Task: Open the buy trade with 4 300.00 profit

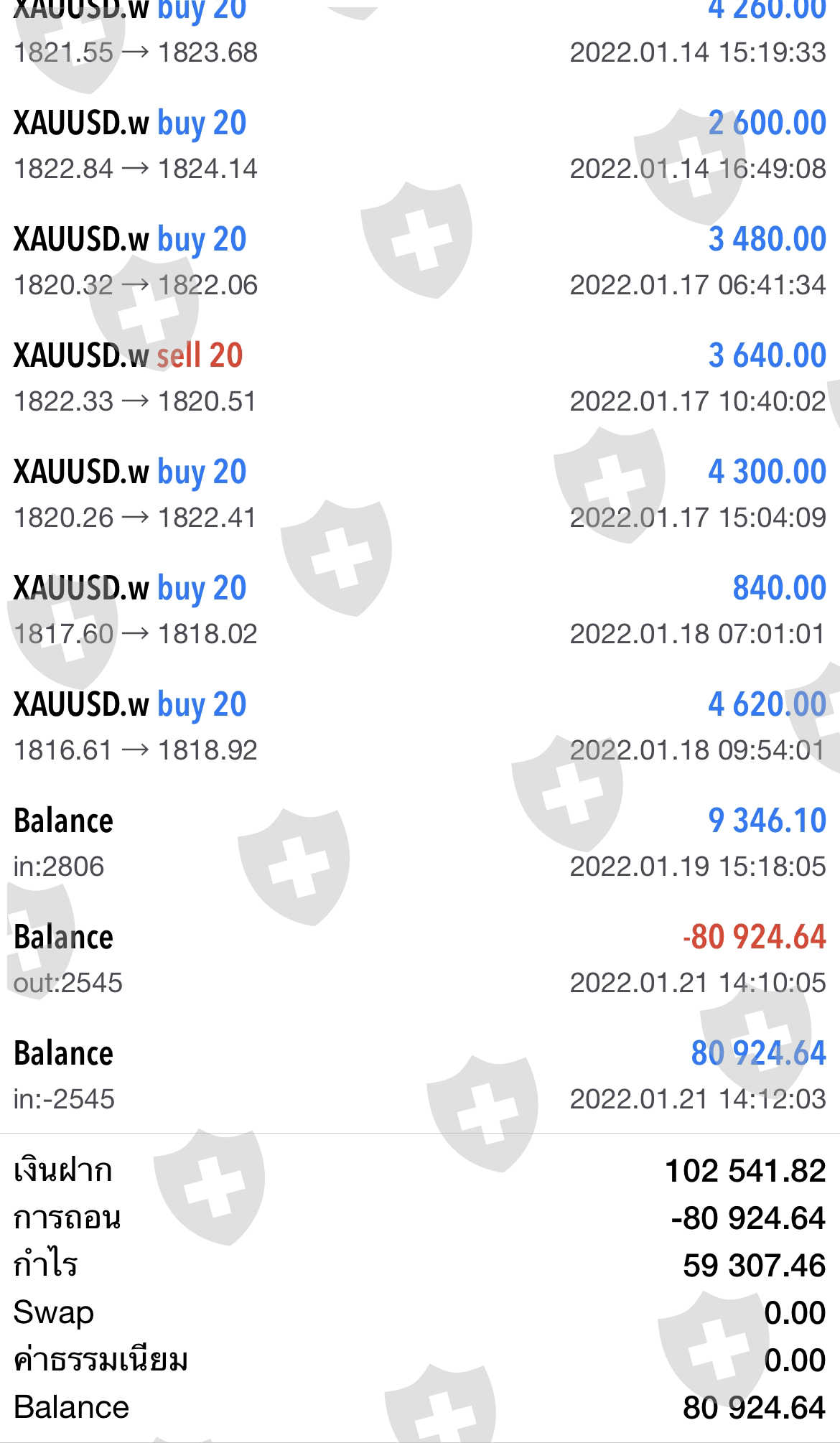Action: click(x=420, y=494)
